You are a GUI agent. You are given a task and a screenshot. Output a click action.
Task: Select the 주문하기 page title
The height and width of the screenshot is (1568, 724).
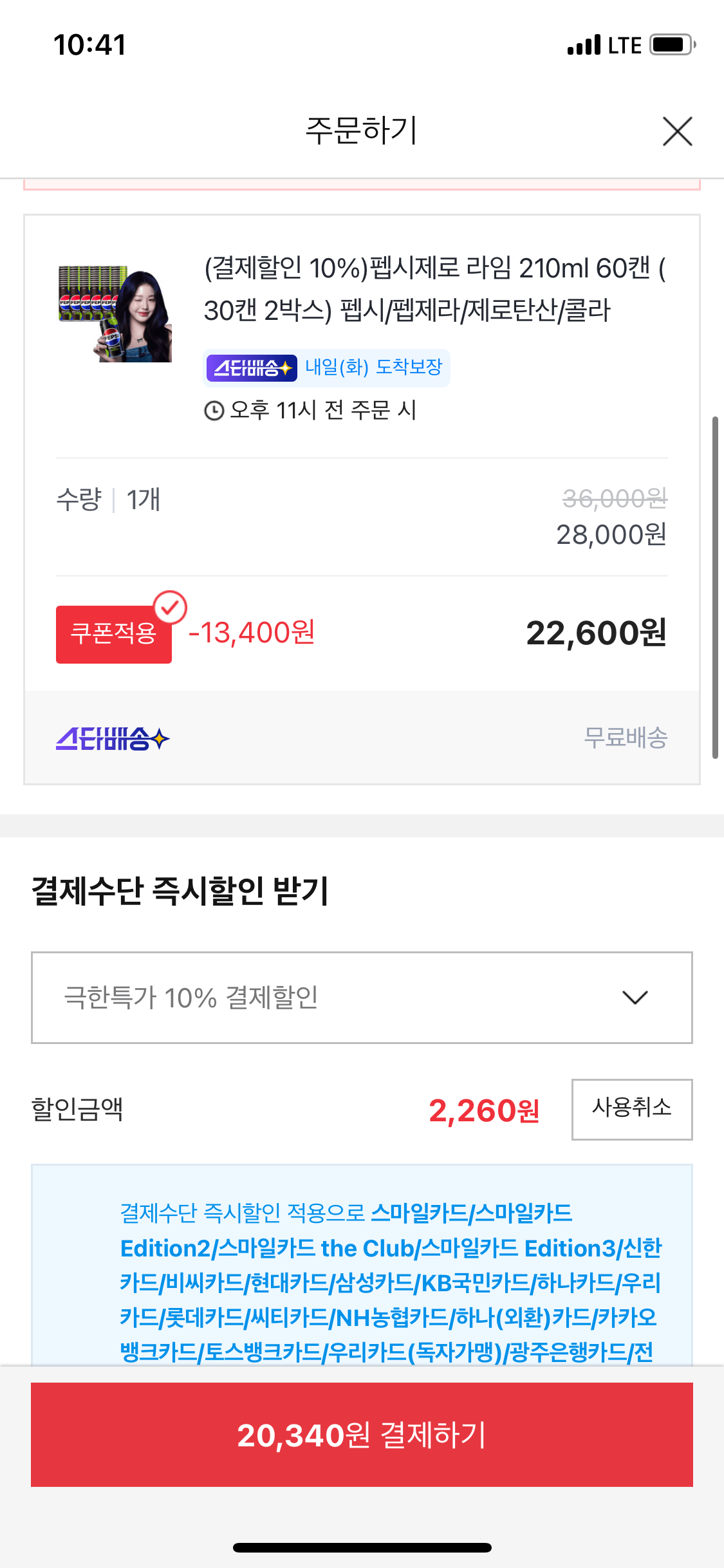(362, 131)
